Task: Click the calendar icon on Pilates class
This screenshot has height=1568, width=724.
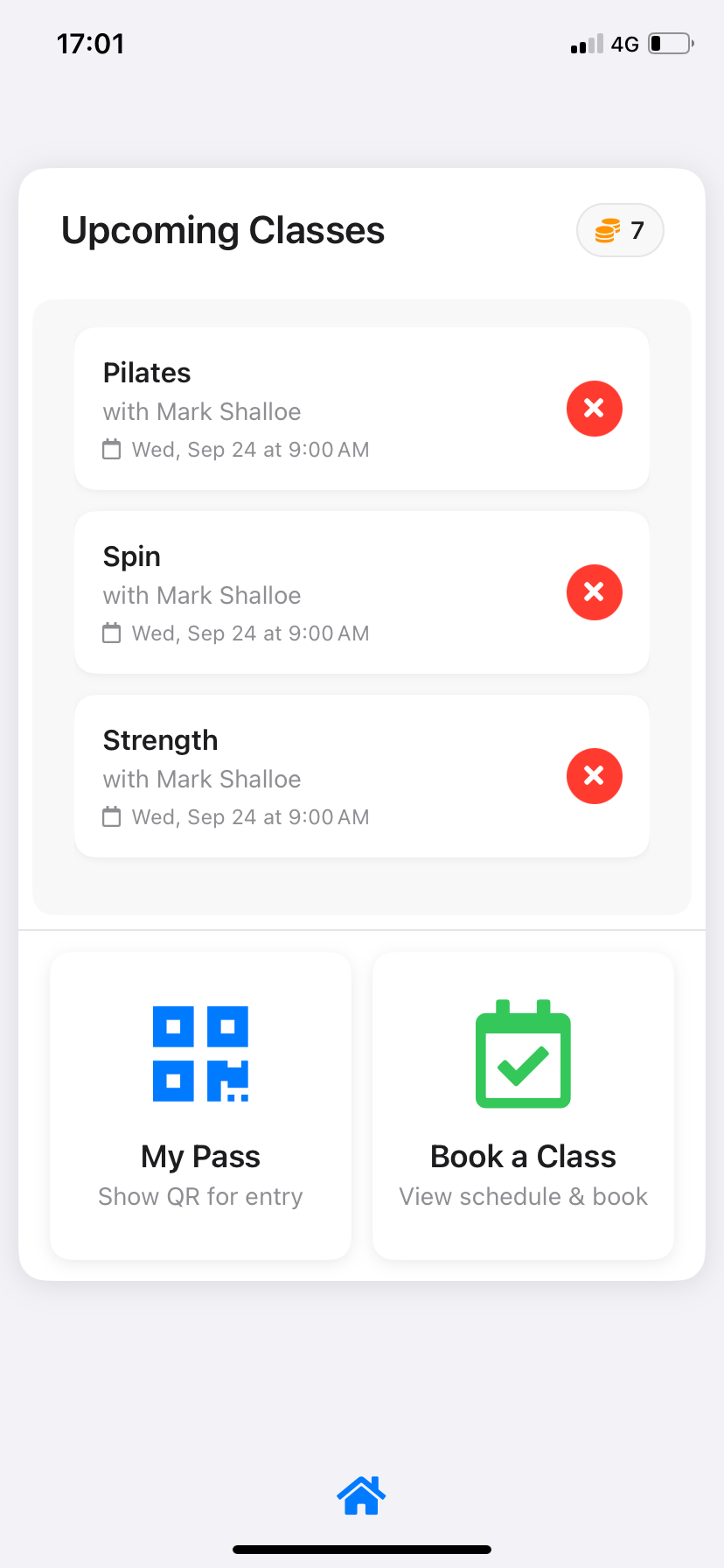Action: tap(112, 449)
